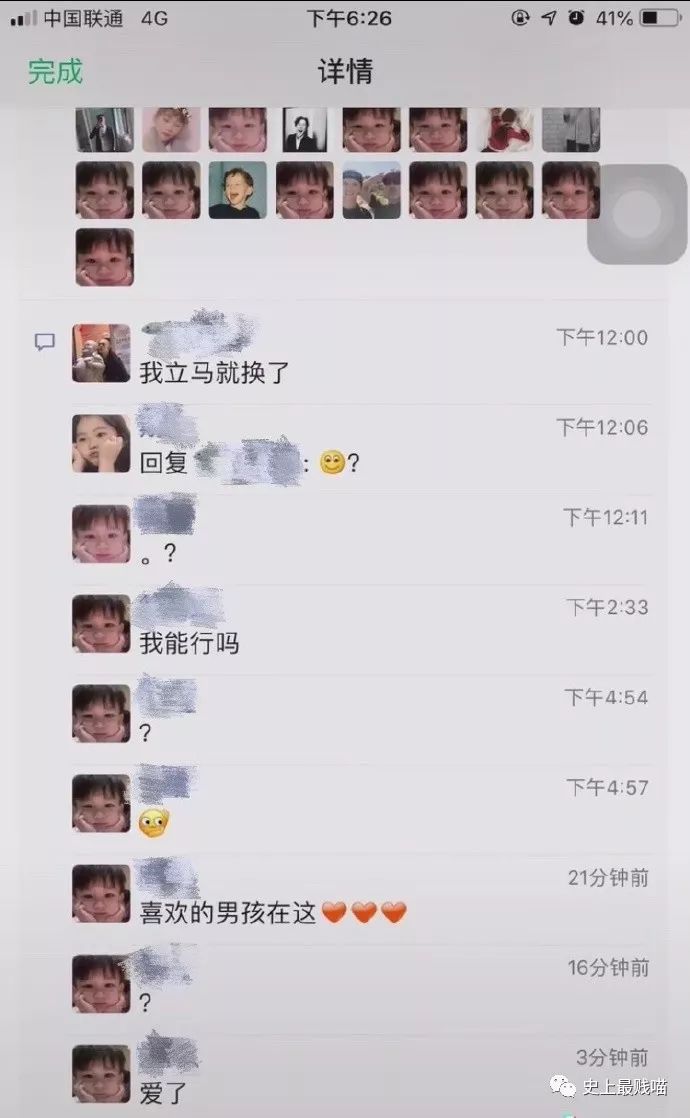Open the avatar beside comment 我立马就换了
This screenshot has height=1118, width=690.
tap(101, 353)
